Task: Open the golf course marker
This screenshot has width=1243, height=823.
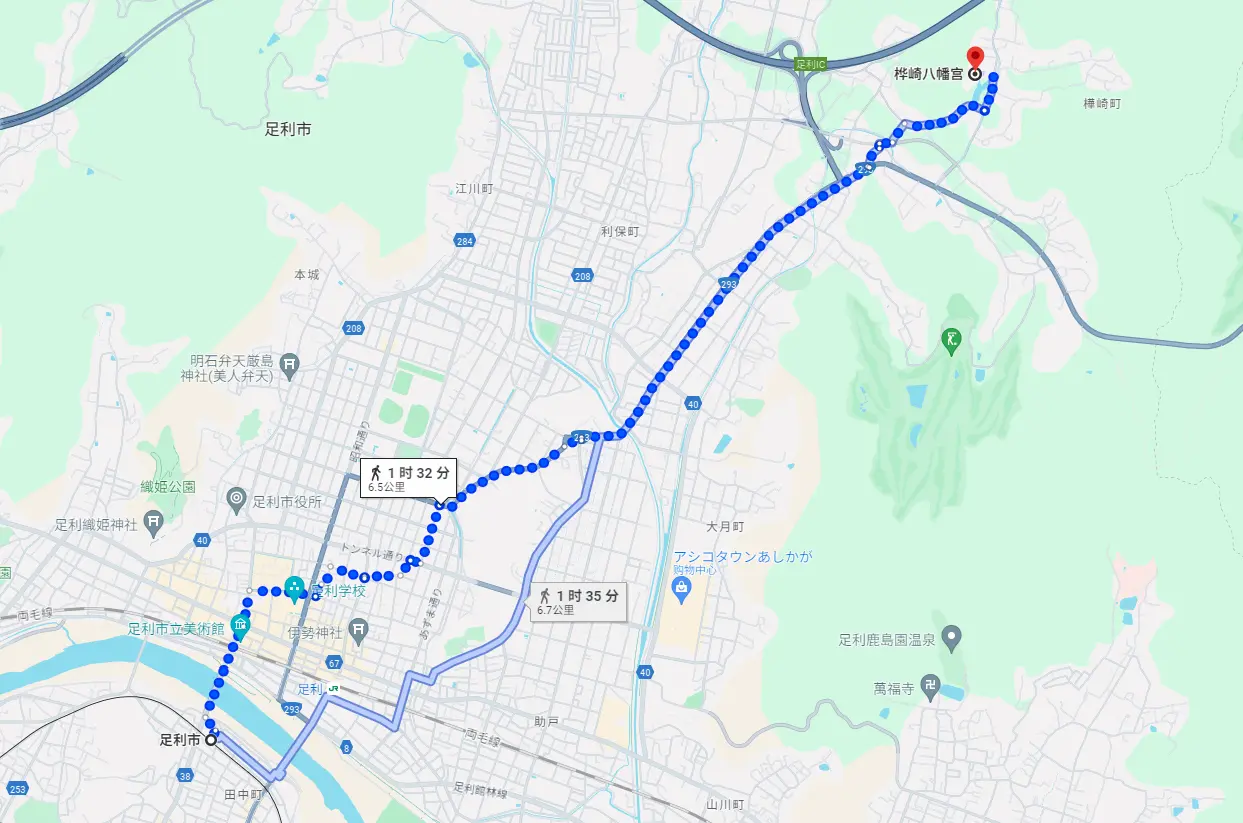Action: pyautogui.click(x=951, y=338)
